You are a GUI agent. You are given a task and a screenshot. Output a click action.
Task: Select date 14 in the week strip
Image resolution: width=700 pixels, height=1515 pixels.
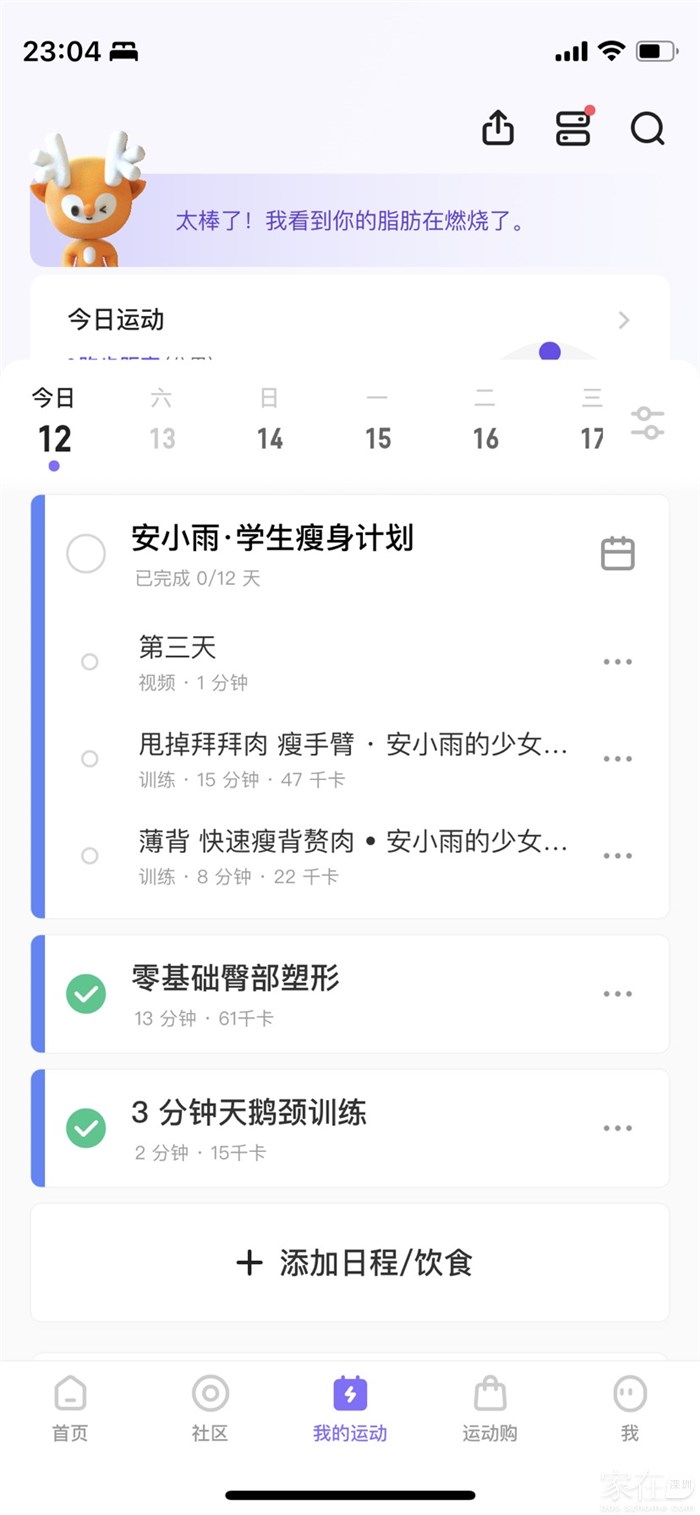point(270,424)
